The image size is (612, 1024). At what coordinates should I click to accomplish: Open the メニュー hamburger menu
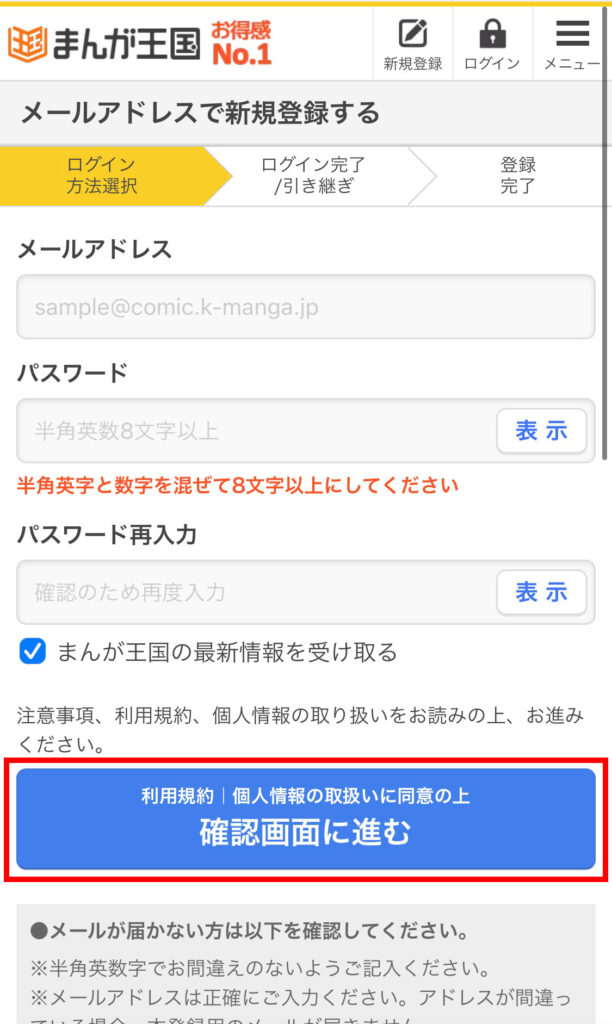(572, 44)
